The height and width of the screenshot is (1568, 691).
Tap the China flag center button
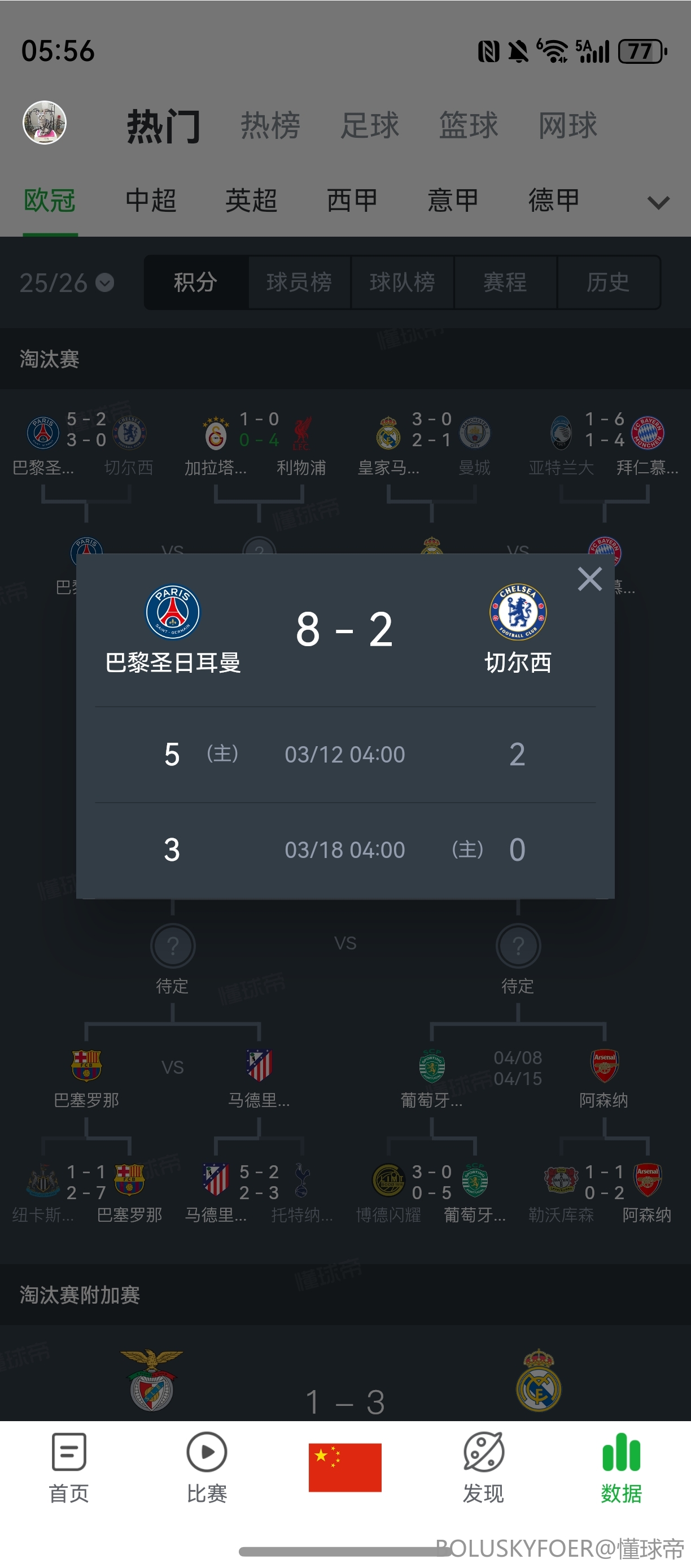coord(345,1467)
